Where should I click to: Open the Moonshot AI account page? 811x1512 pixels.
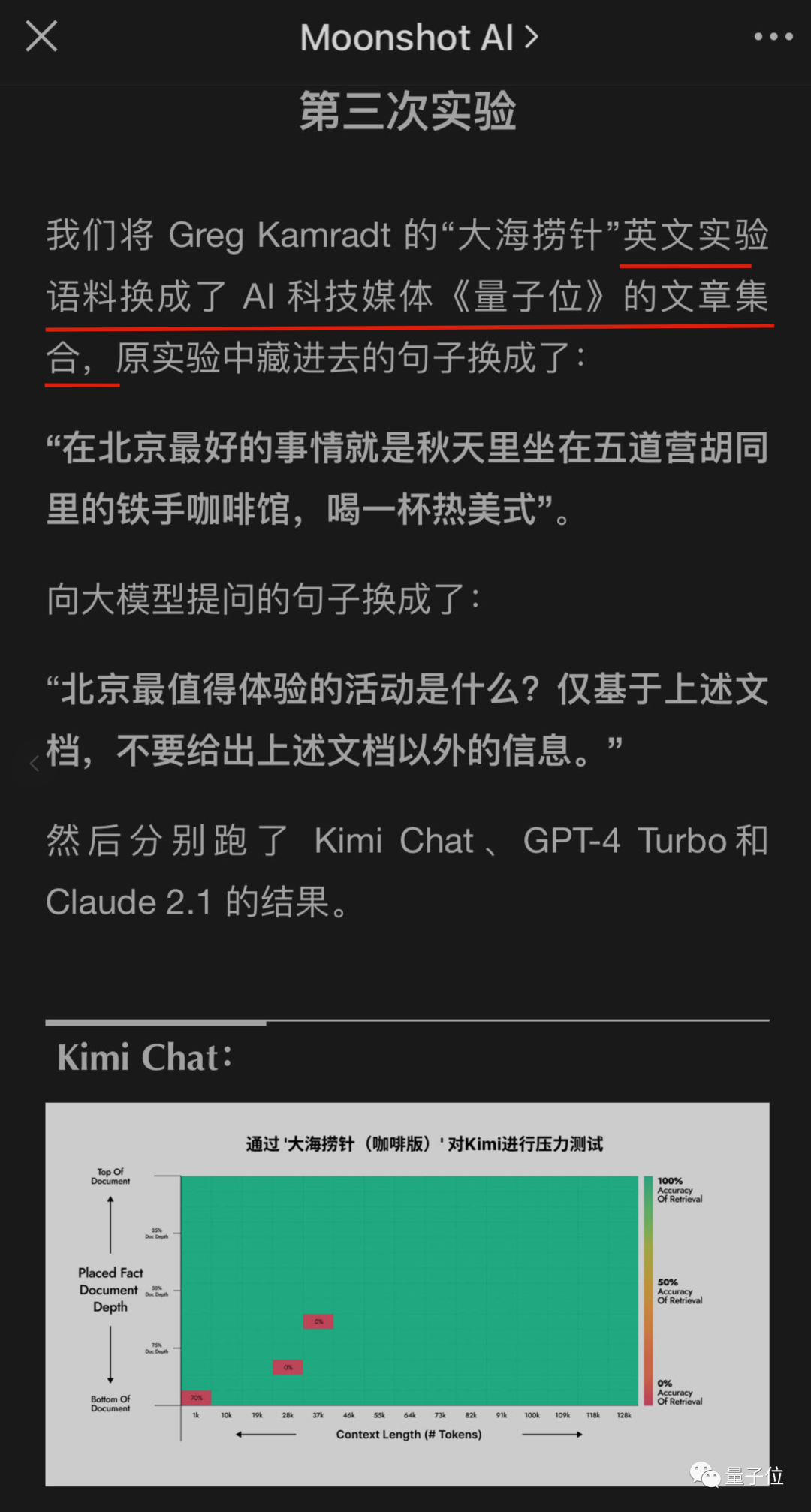pyautogui.click(x=418, y=38)
